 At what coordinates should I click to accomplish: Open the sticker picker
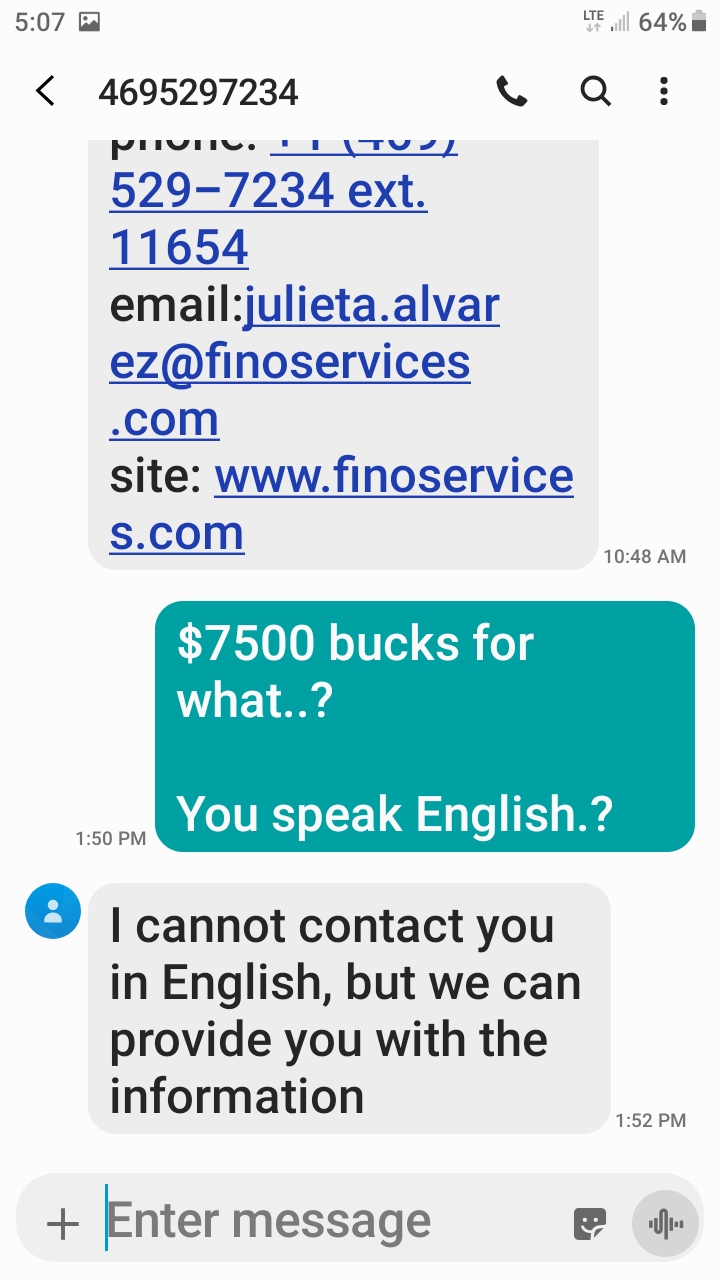click(590, 1224)
